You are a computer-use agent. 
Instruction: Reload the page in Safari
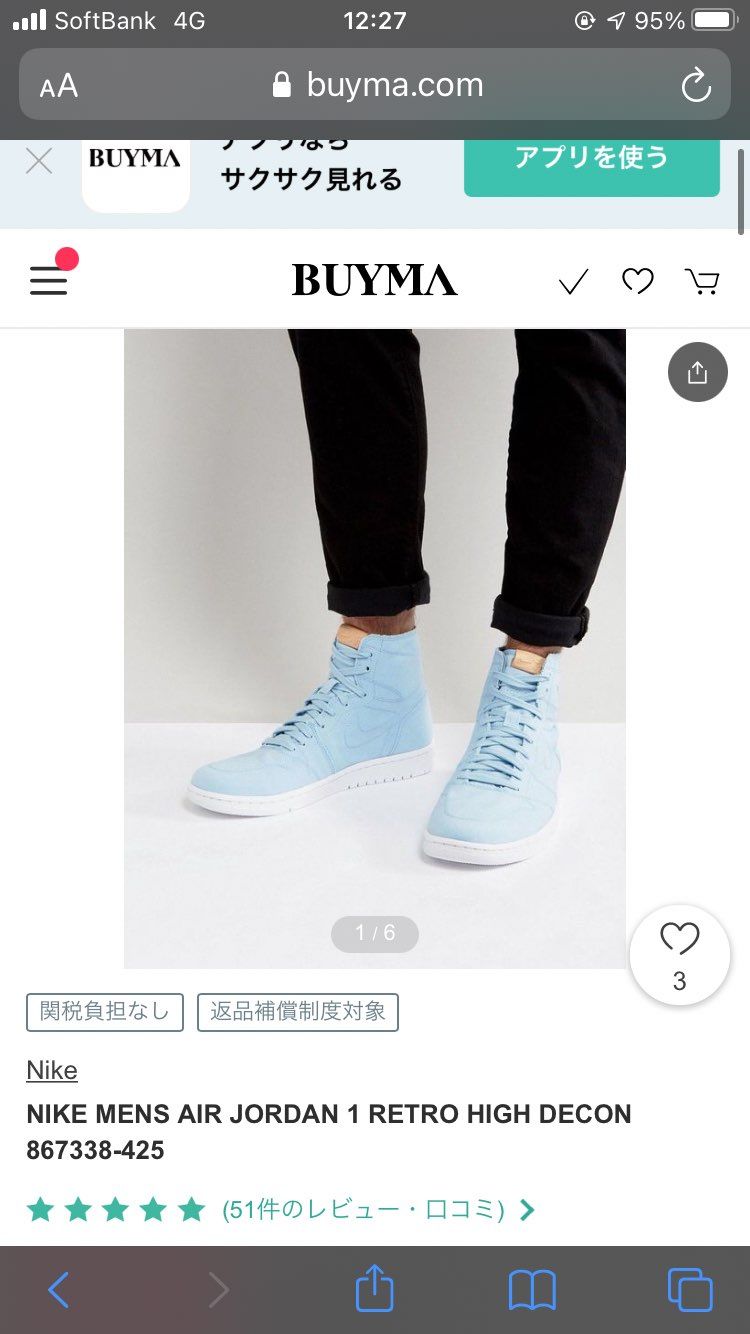coord(695,85)
